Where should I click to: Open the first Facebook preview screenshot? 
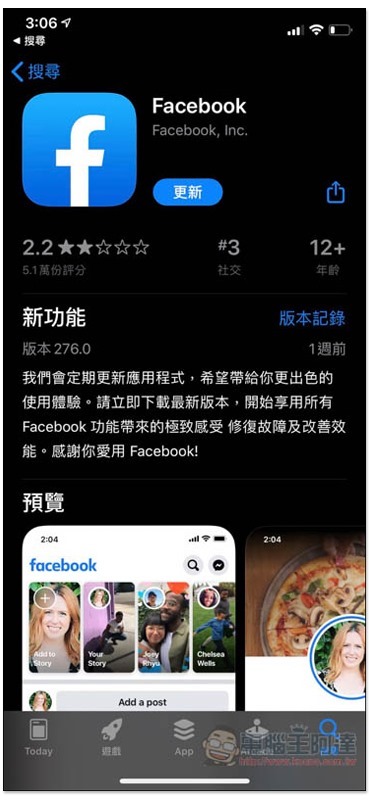129,618
